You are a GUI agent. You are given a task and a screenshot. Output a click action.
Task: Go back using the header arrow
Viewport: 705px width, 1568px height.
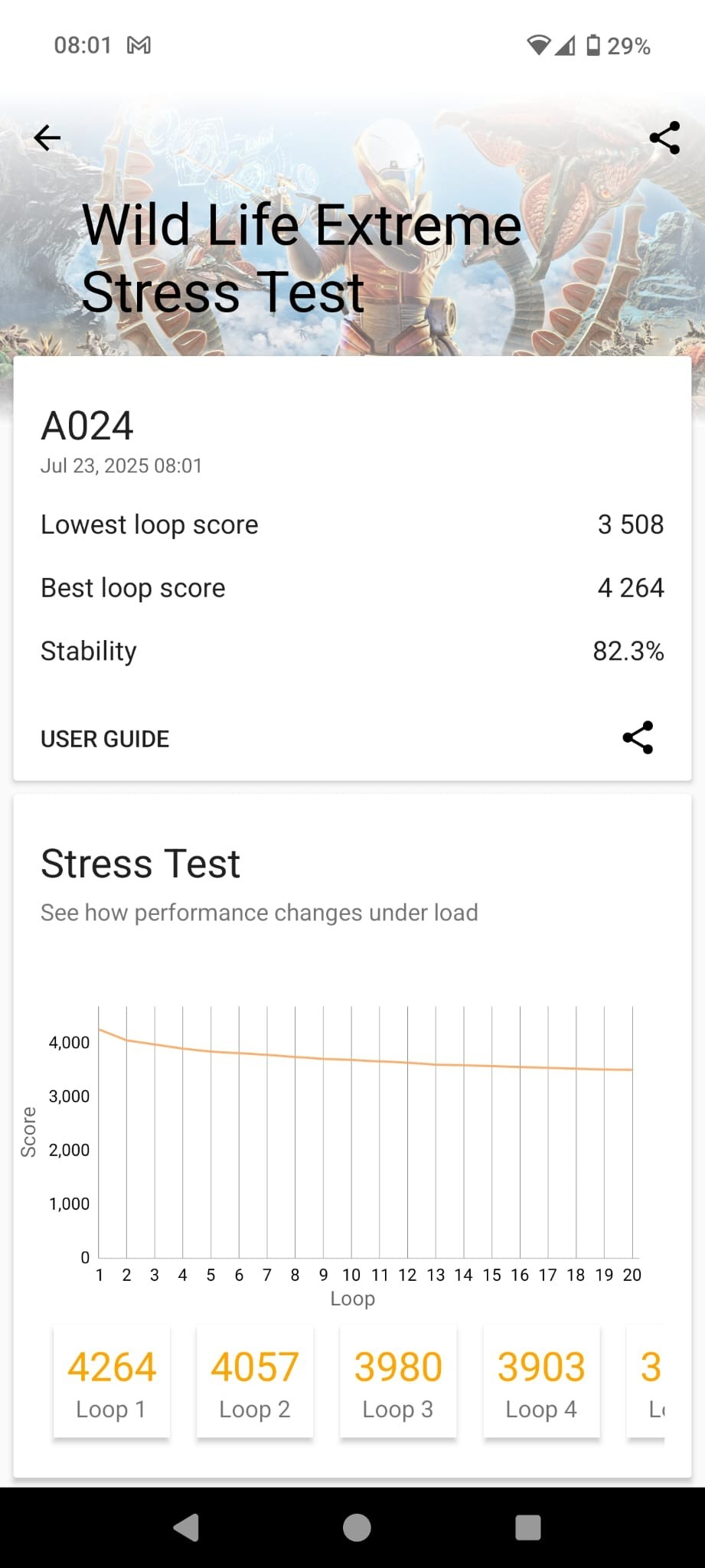click(x=47, y=138)
